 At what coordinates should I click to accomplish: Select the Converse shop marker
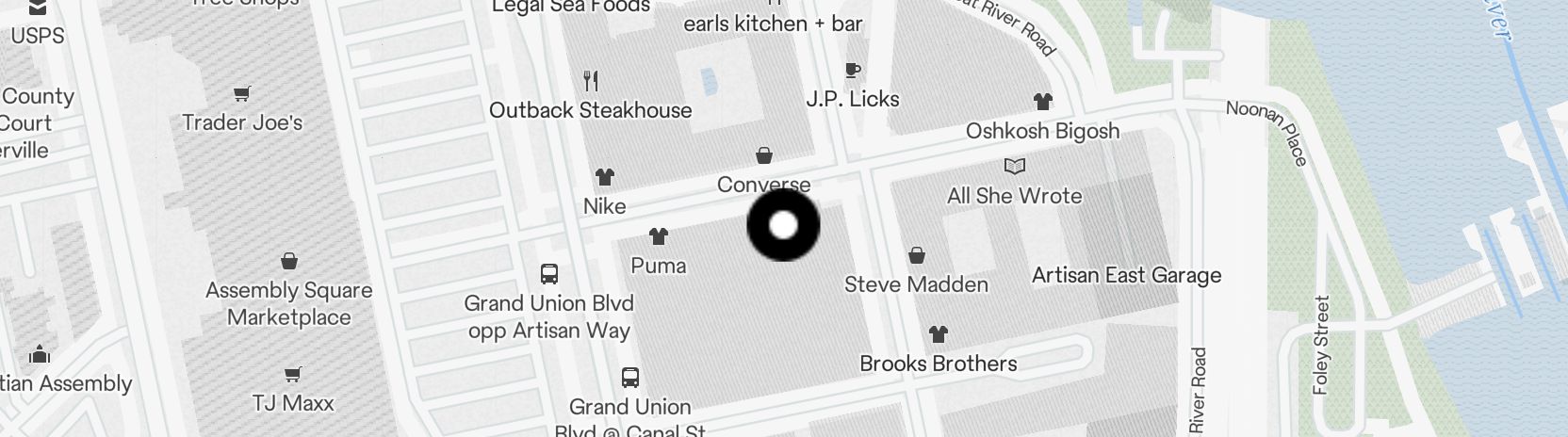(764, 155)
